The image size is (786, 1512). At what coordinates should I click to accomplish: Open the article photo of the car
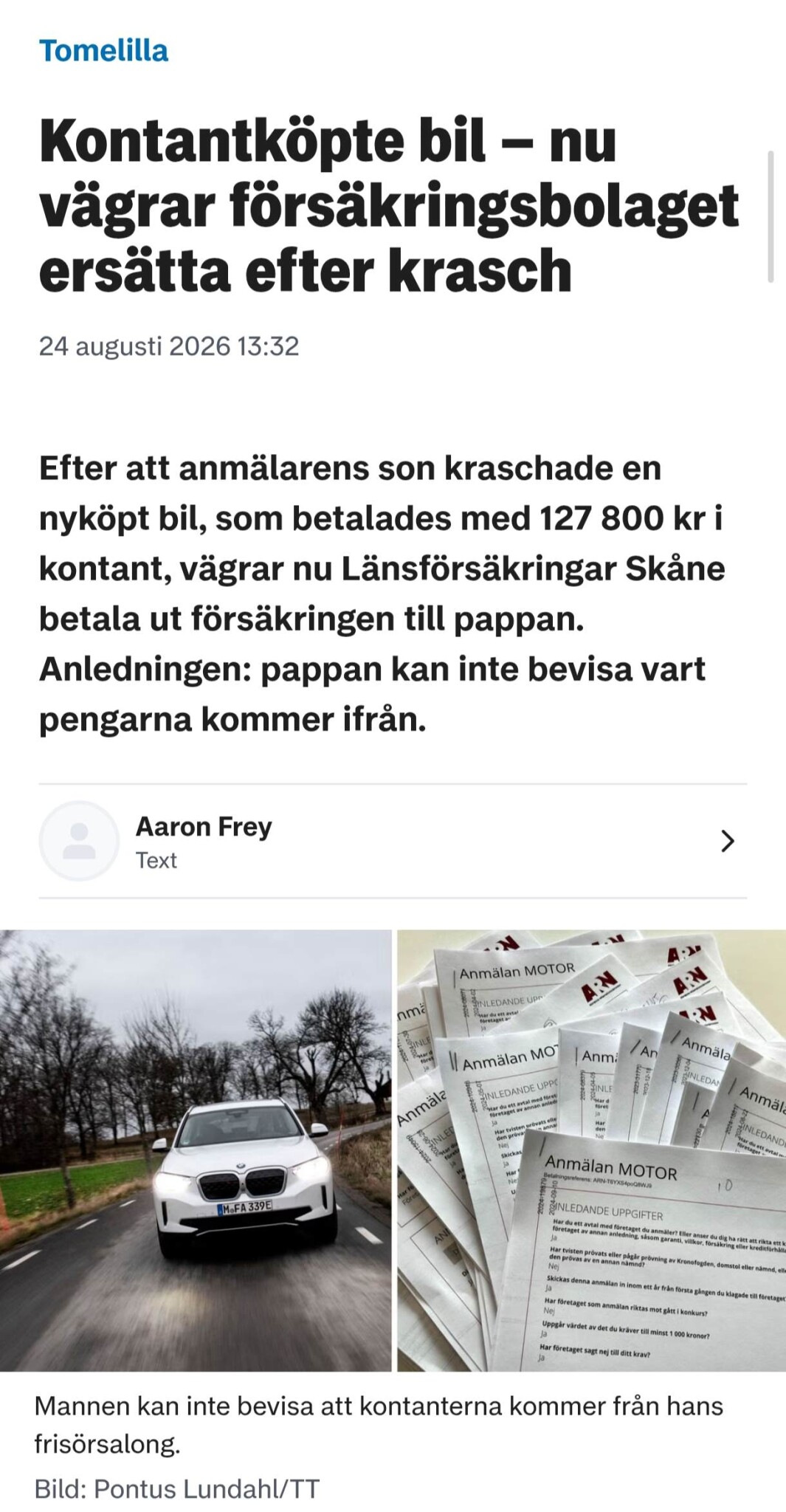(196, 1150)
